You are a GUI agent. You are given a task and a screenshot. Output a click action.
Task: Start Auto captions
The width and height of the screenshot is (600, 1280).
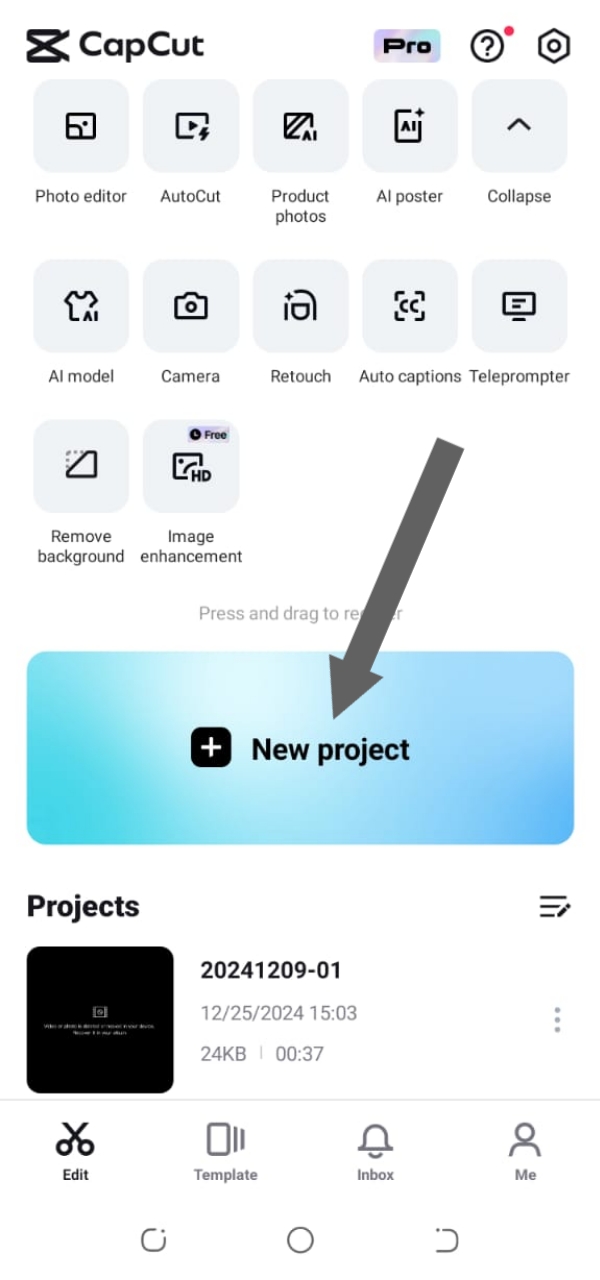tap(410, 306)
